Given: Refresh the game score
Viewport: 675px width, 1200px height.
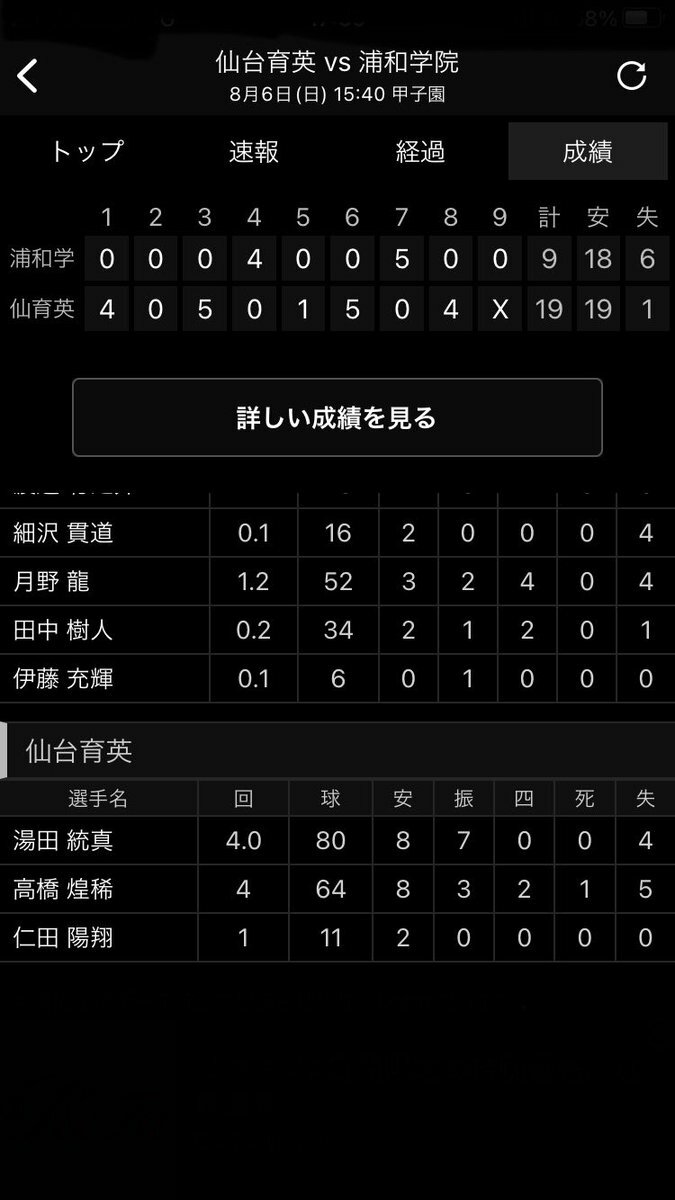Looking at the screenshot, I should (631, 76).
